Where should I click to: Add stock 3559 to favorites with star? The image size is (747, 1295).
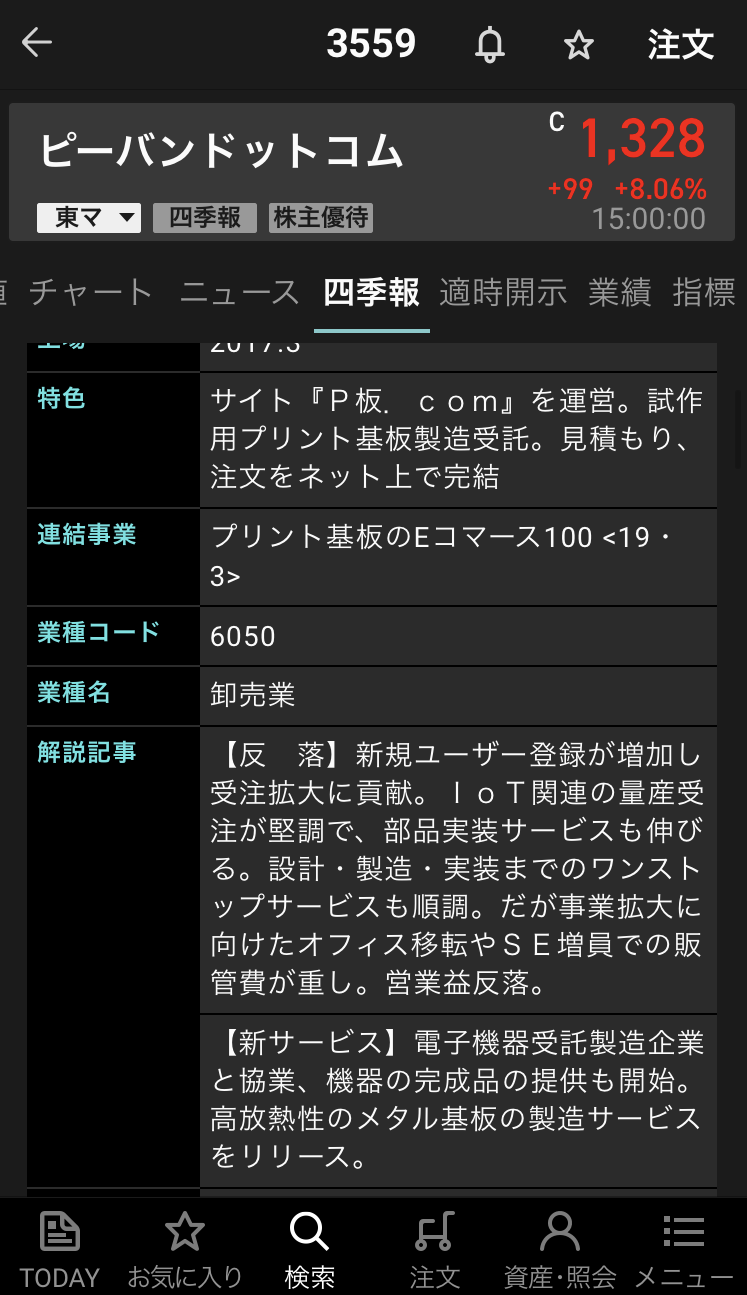point(578,45)
